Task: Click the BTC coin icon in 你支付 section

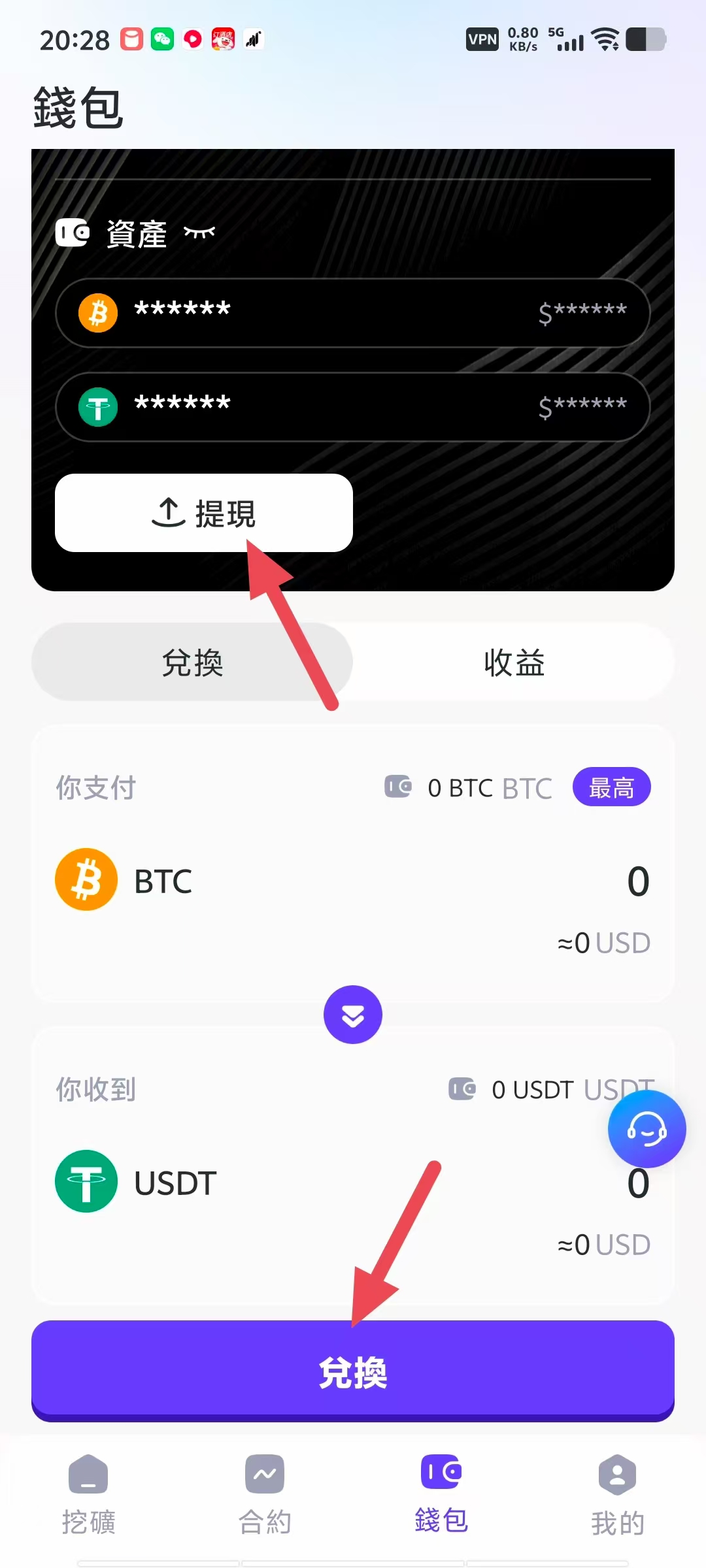Action: point(86,879)
